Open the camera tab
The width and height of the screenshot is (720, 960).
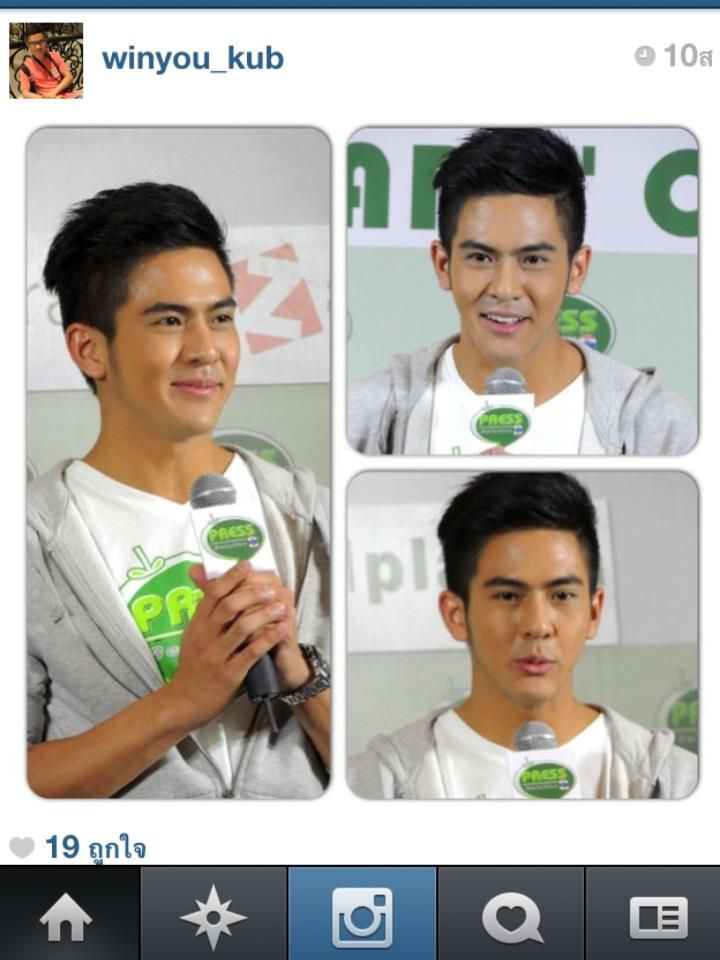361,916
